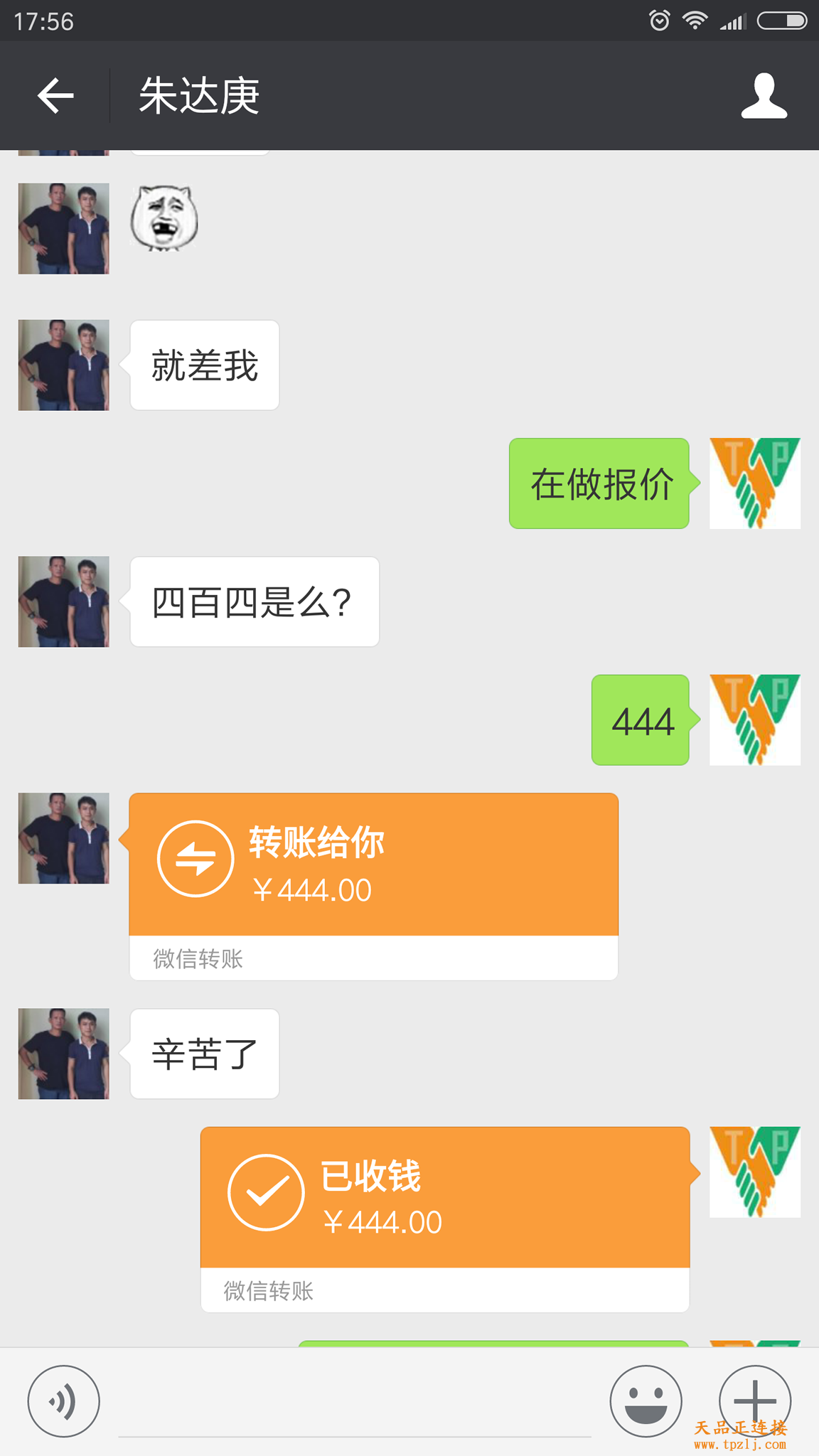
Task: Open chat info profile icon
Action: [764, 95]
